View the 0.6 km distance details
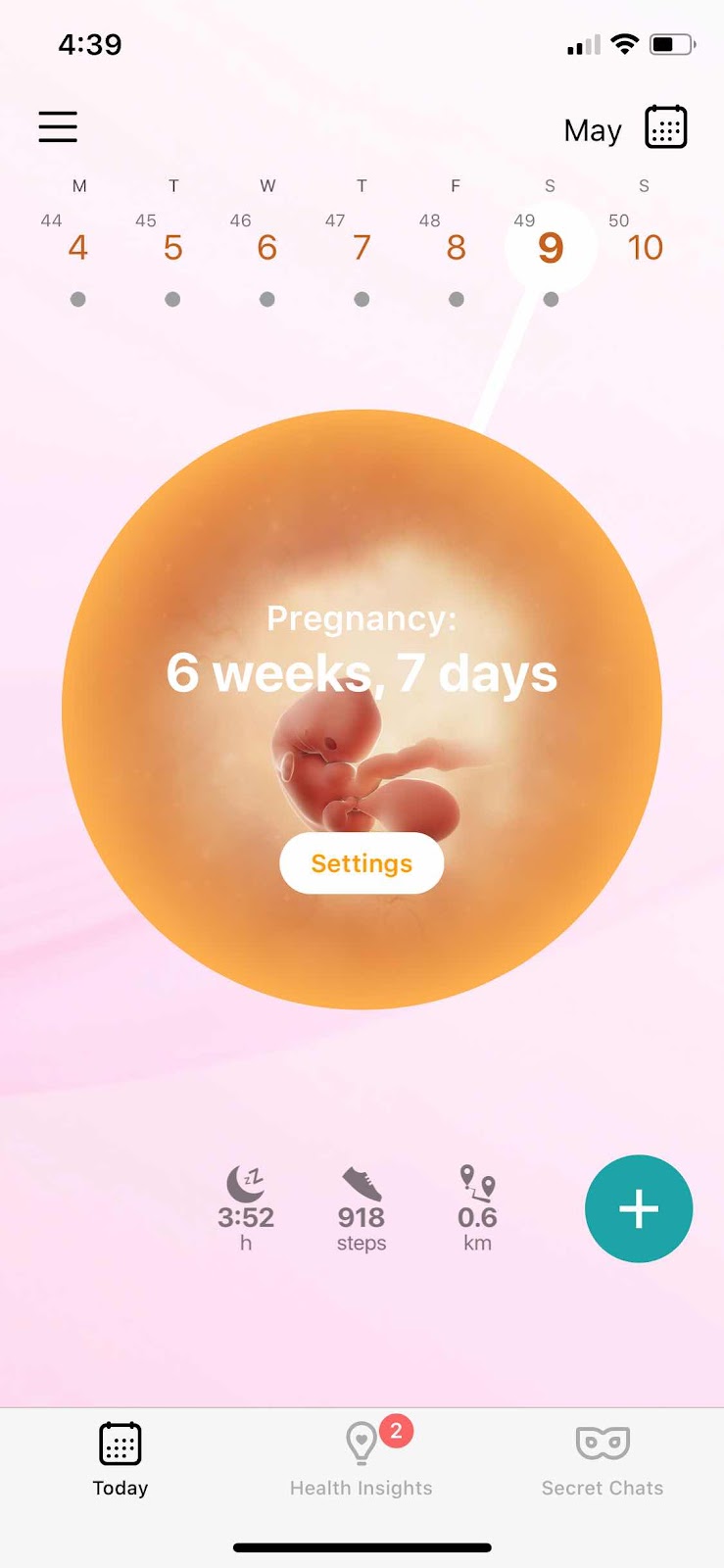 (477, 1208)
